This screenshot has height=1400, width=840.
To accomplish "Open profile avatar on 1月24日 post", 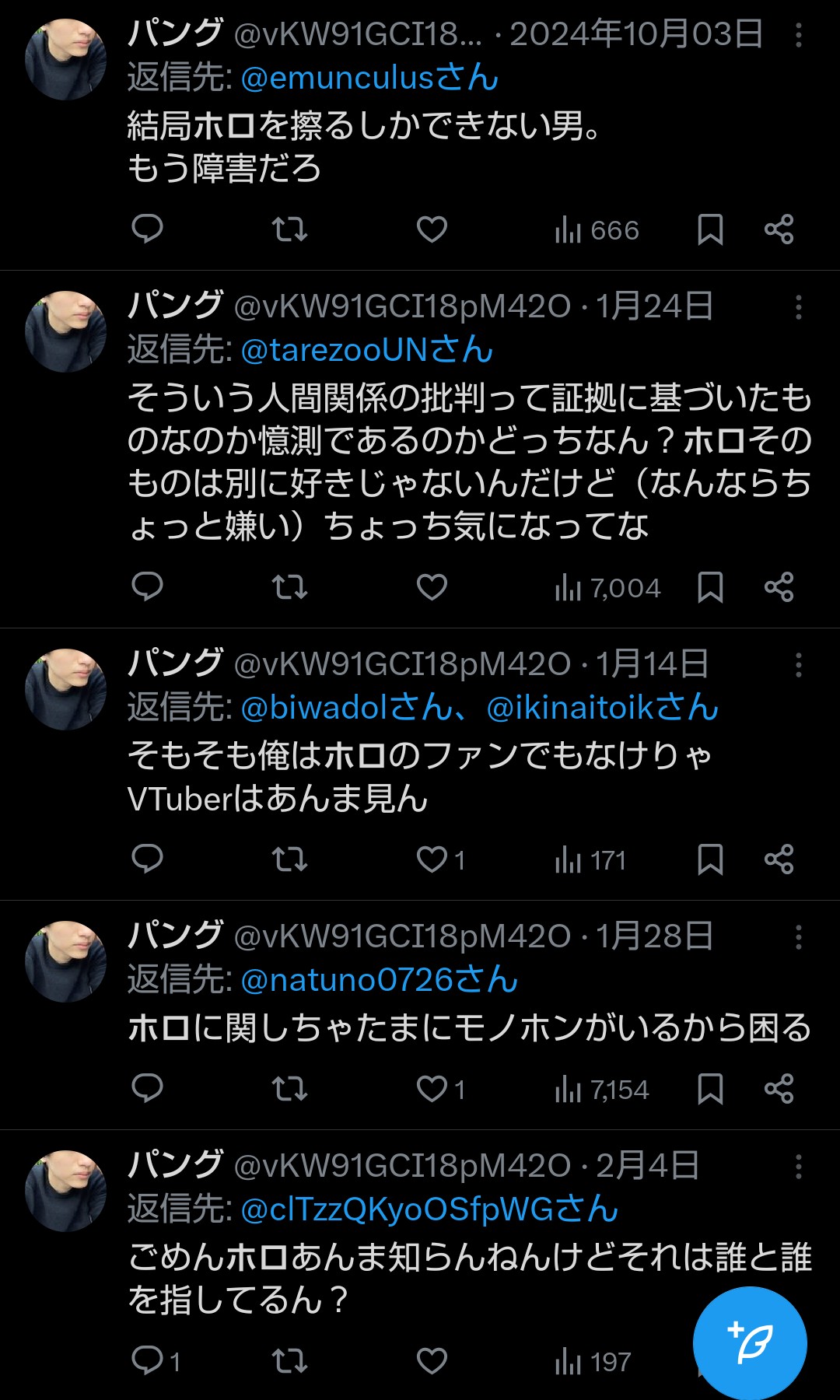I will coord(65,332).
